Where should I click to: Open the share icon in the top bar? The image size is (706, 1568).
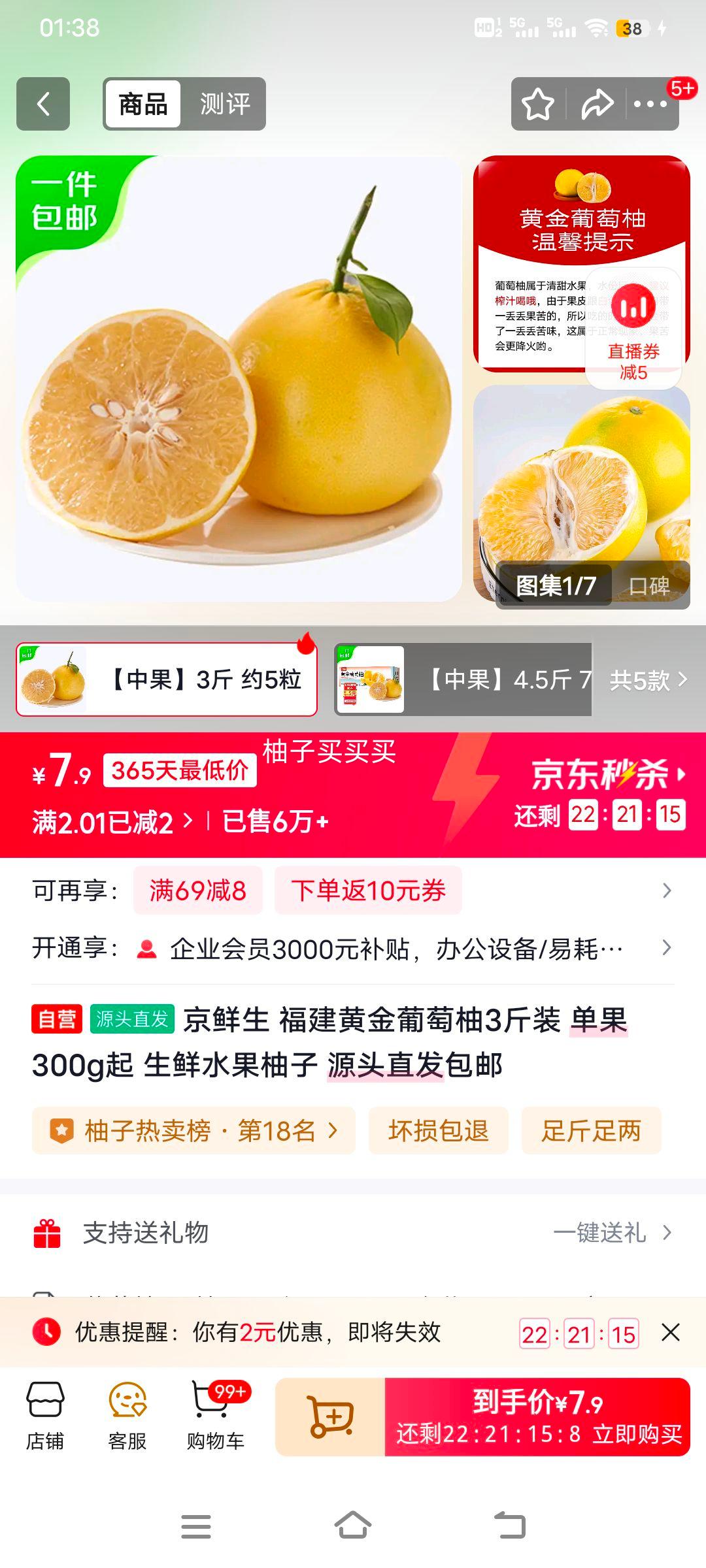[x=596, y=105]
